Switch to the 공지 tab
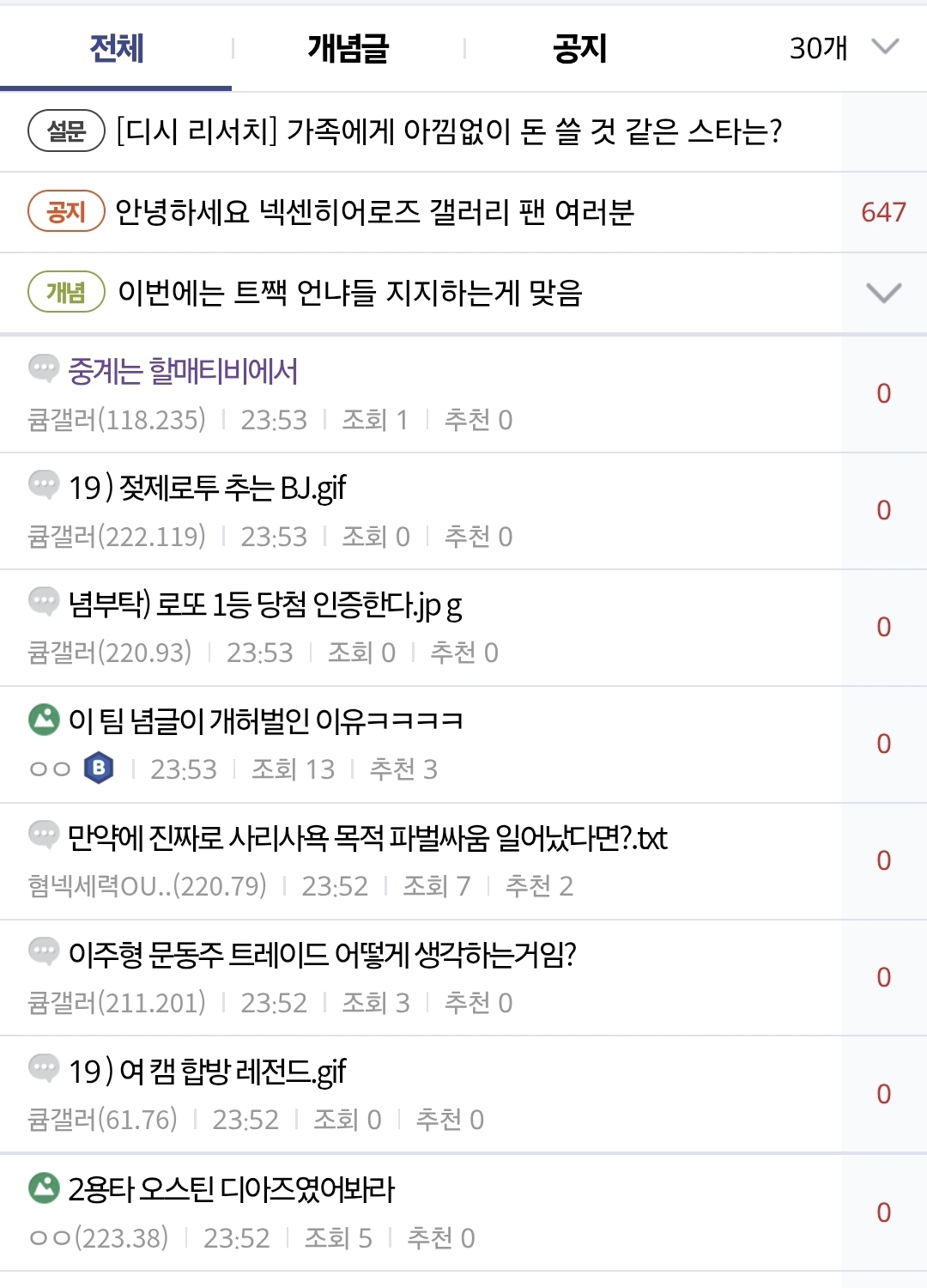Screen dimensions: 927x1288 click(x=579, y=48)
